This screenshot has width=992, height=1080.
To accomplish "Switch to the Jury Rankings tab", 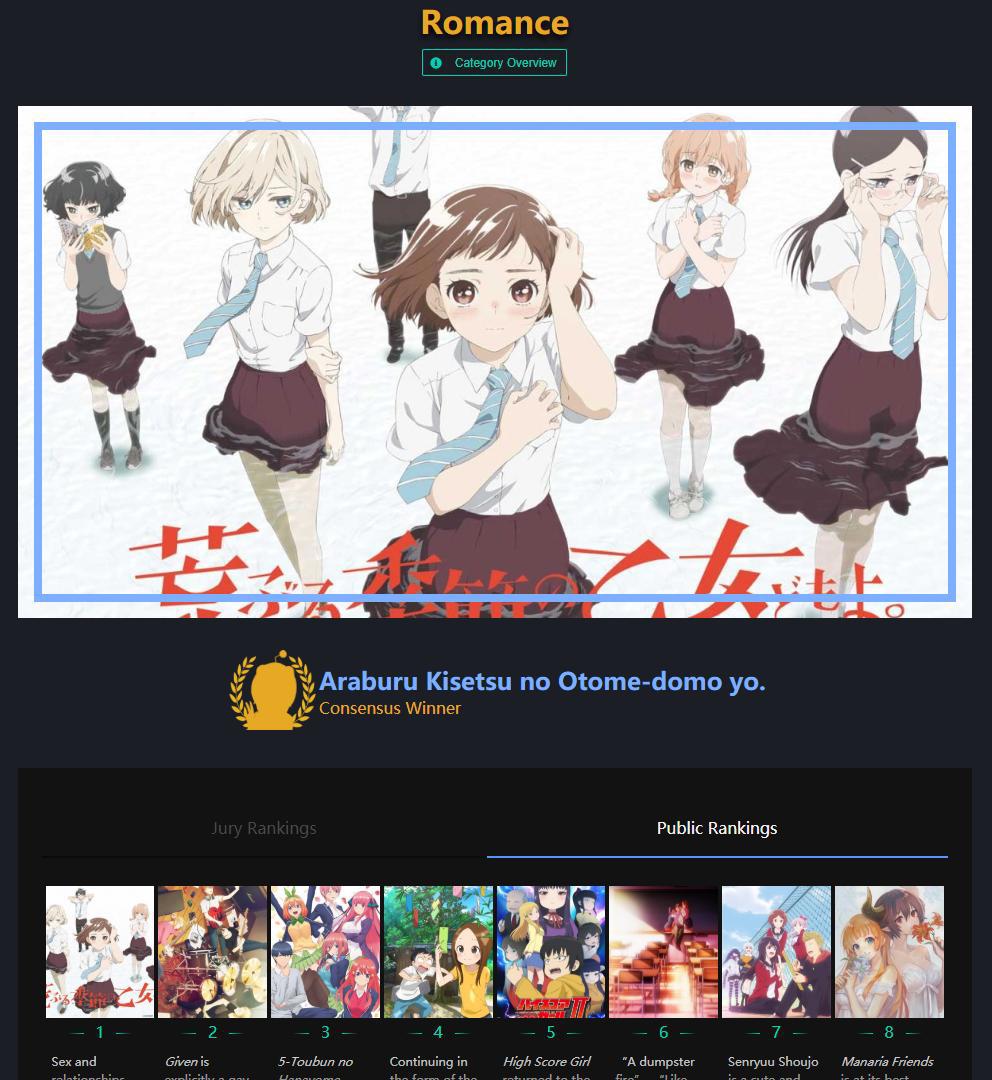I will click(264, 828).
